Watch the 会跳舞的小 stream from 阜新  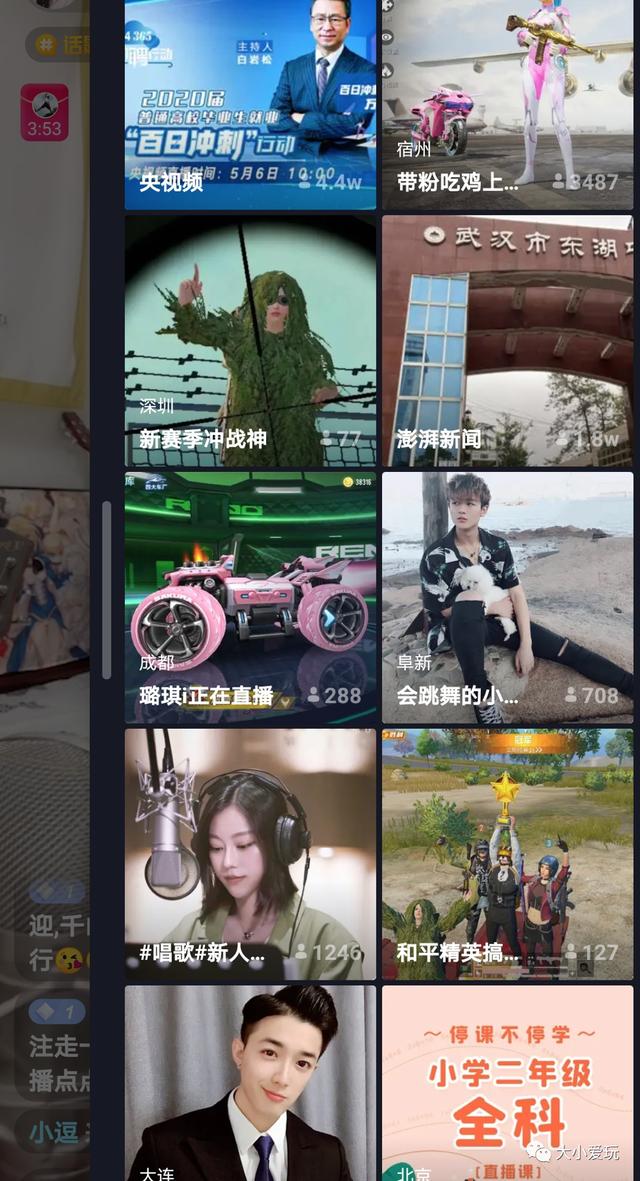[x=507, y=597]
